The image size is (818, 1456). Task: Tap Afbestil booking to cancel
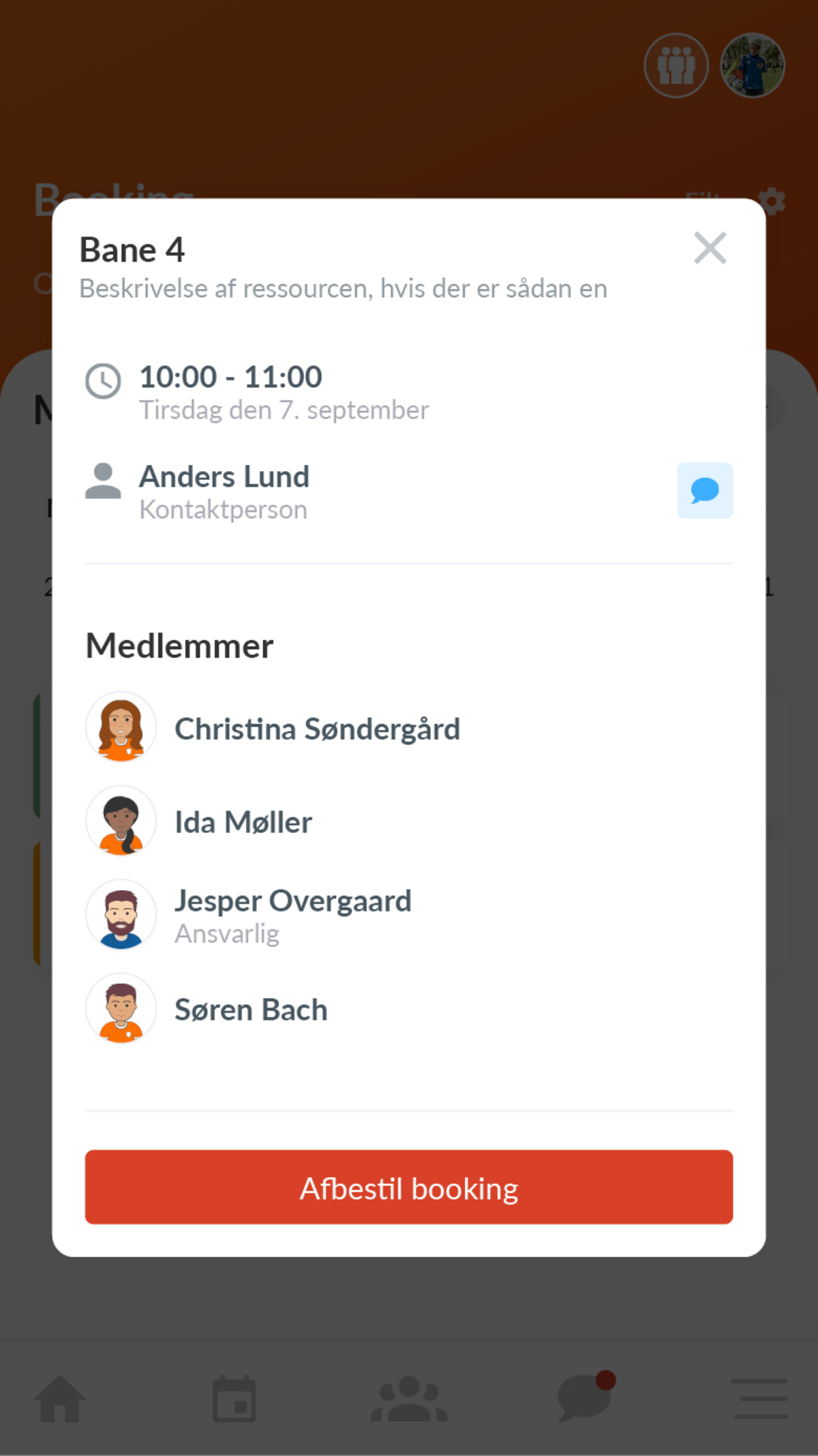click(x=409, y=1187)
